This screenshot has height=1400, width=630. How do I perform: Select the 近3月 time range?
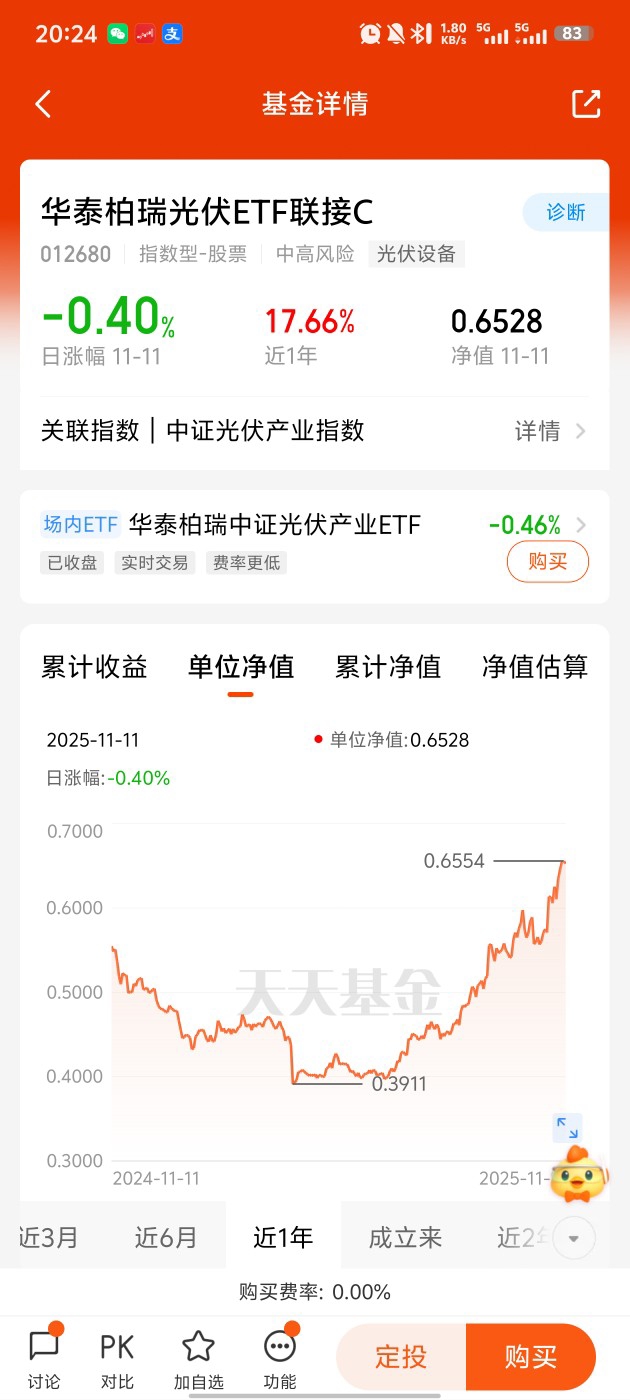[48, 1238]
